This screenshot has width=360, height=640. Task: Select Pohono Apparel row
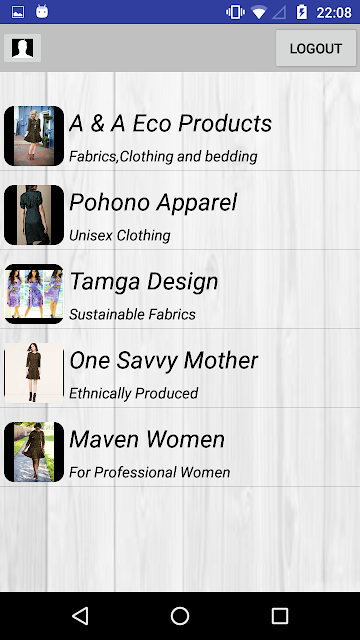(x=180, y=215)
